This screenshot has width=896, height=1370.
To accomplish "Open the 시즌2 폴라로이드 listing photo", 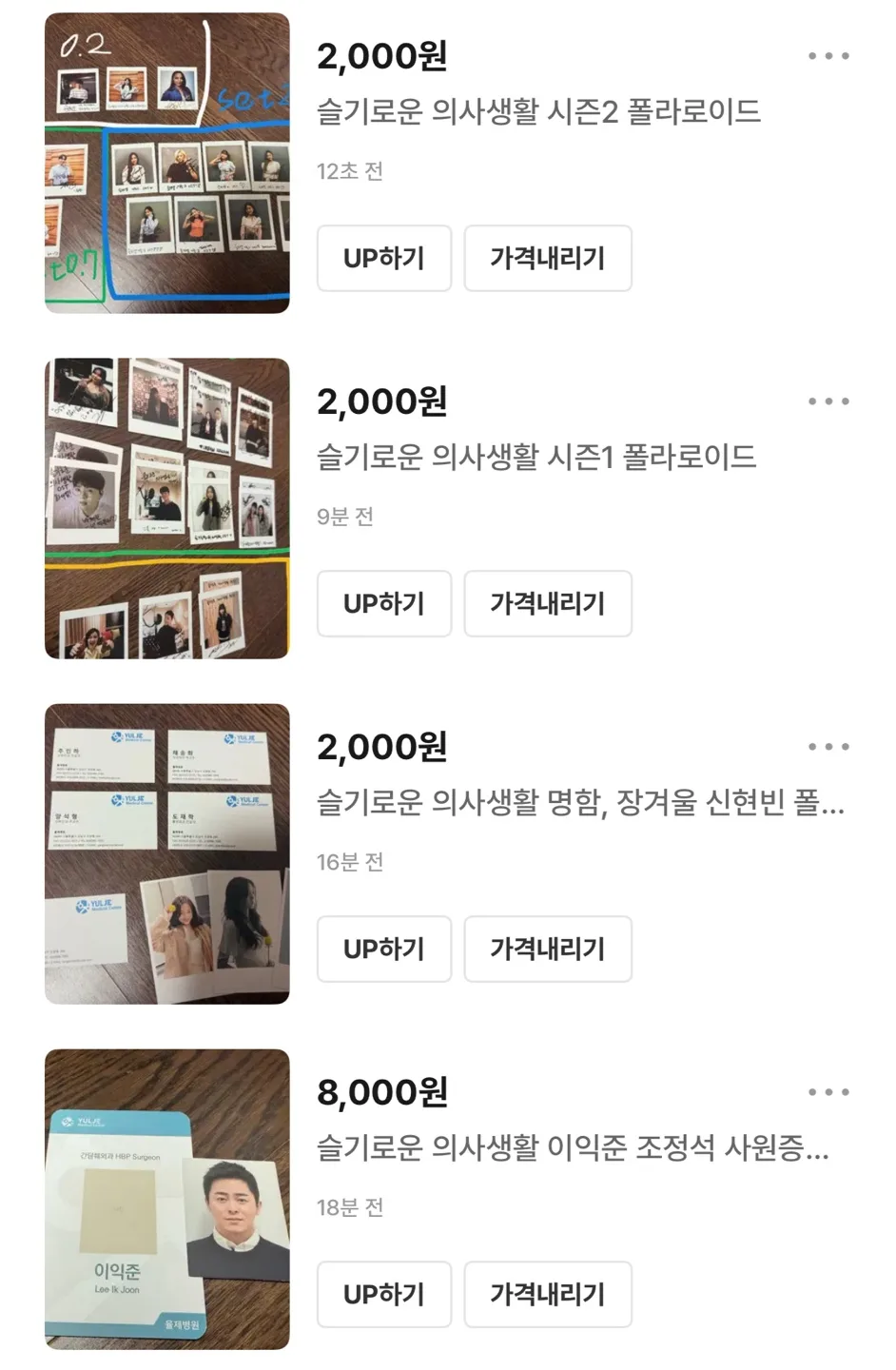I will (x=167, y=163).
